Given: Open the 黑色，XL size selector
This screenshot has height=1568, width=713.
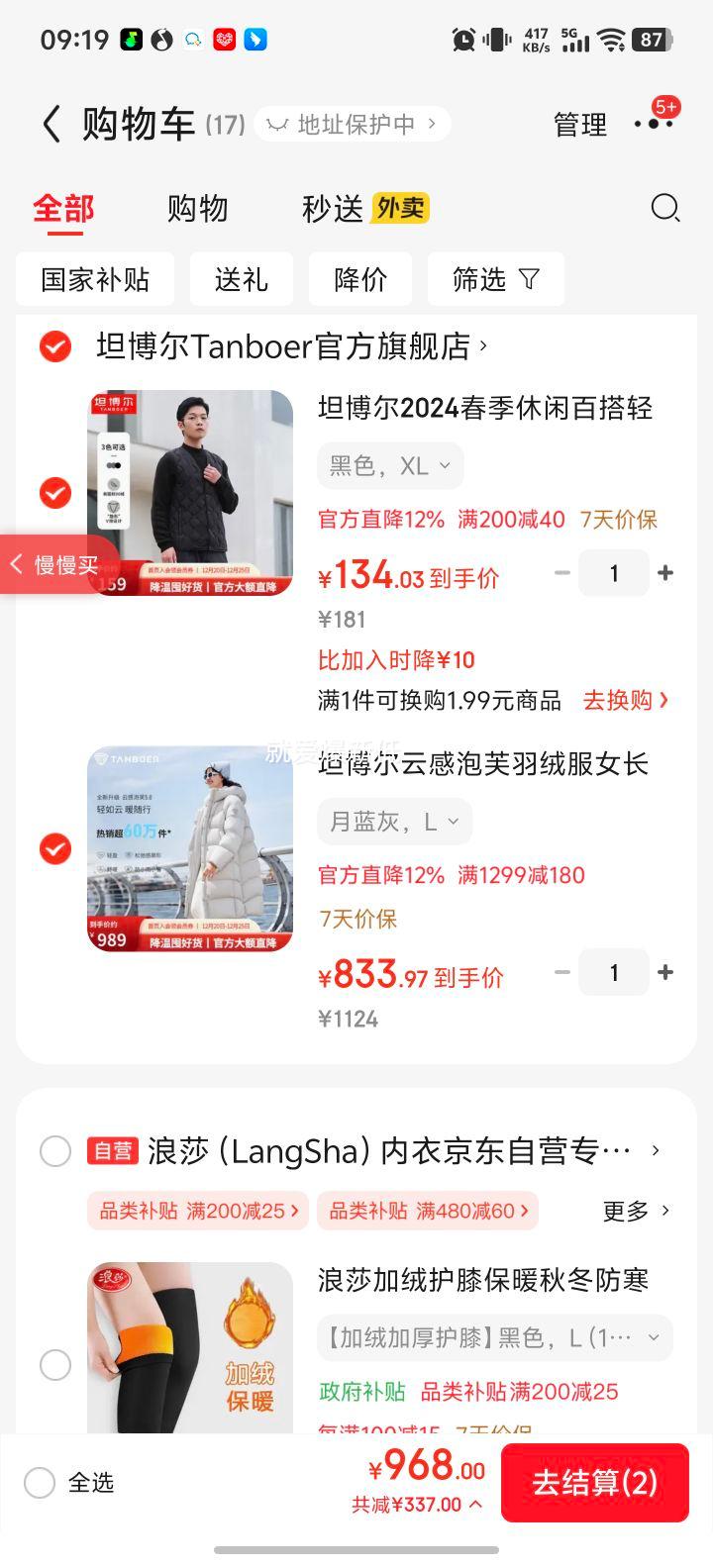Looking at the screenshot, I should (x=389, y=465).
